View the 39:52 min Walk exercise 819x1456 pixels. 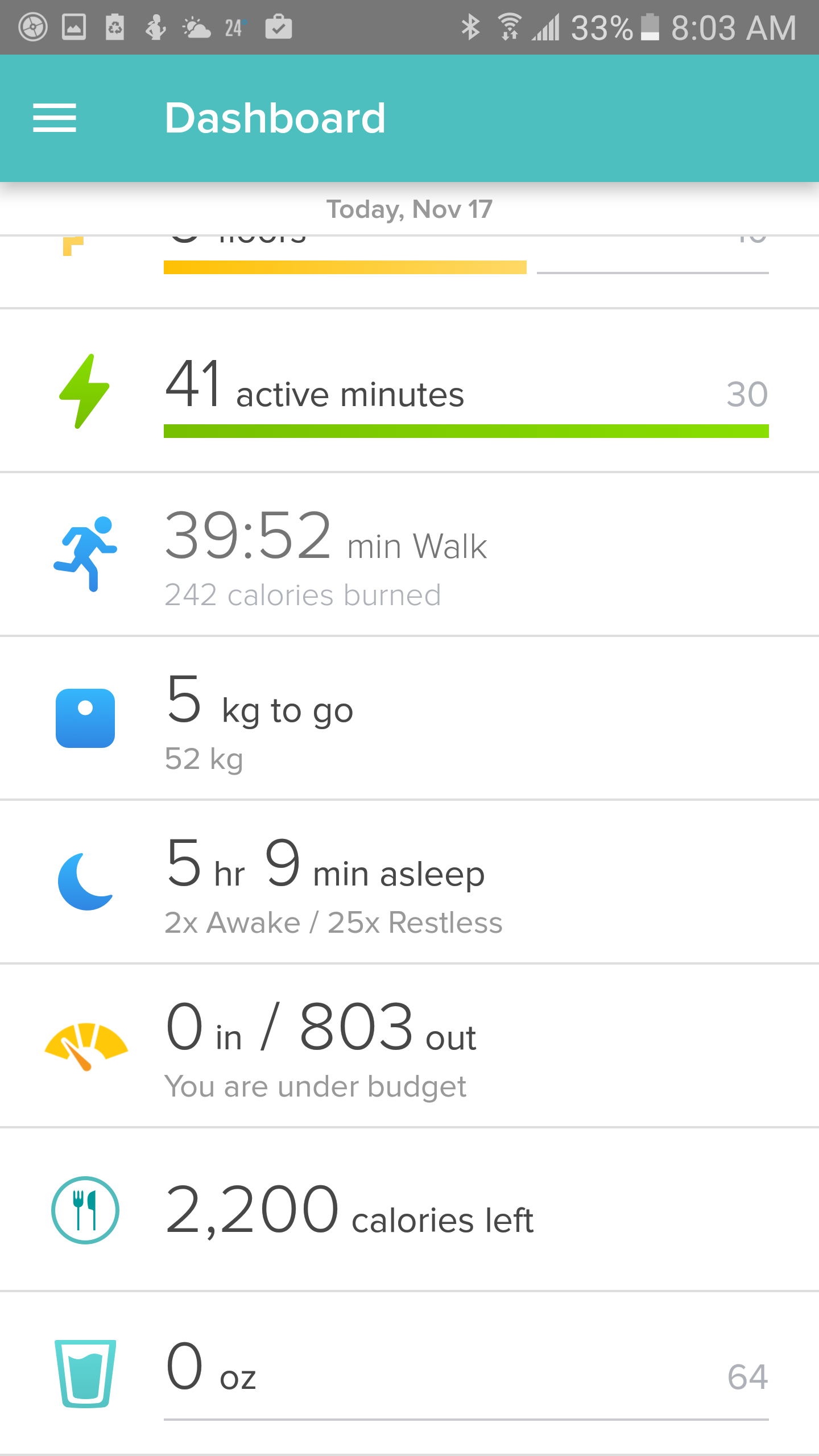409,555
